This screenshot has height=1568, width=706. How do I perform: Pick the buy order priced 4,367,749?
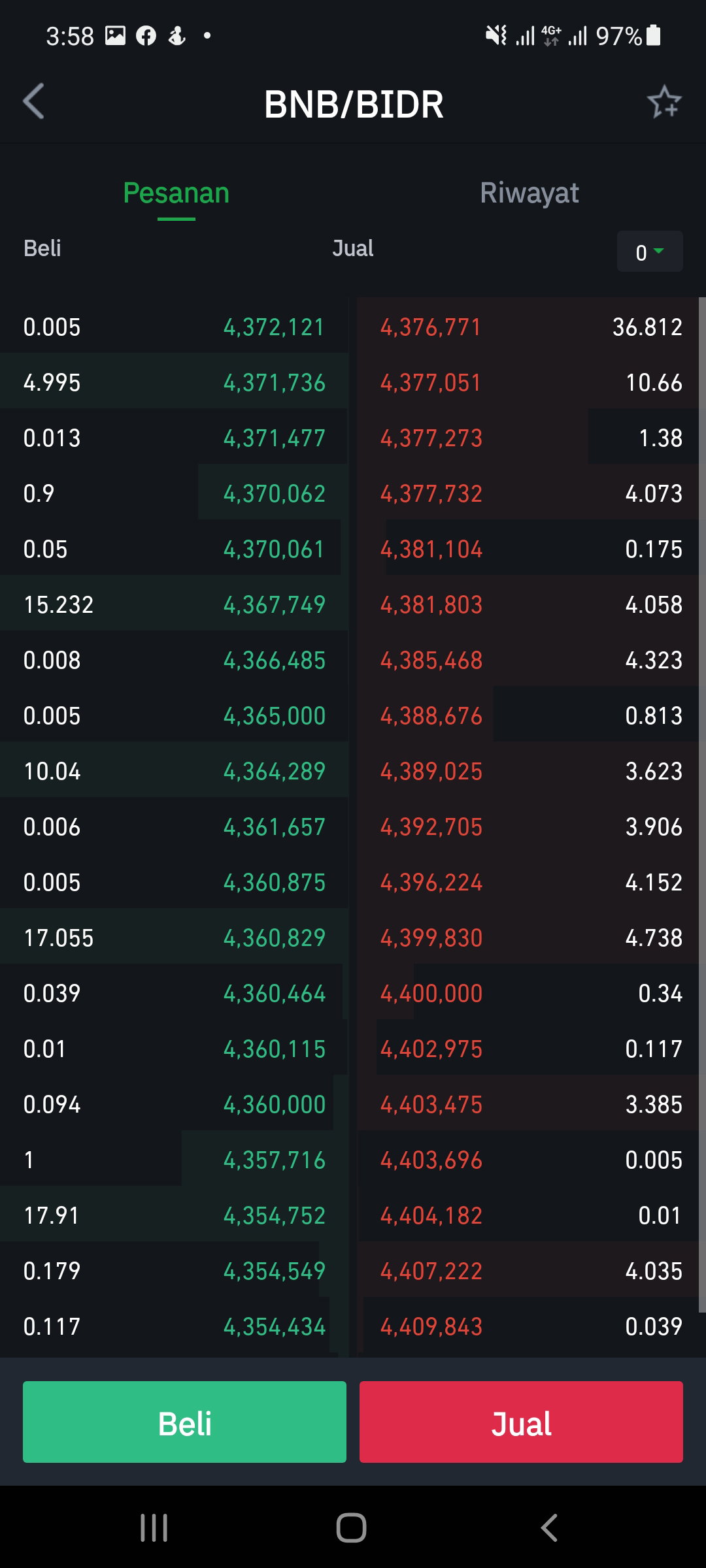point(175,604)
